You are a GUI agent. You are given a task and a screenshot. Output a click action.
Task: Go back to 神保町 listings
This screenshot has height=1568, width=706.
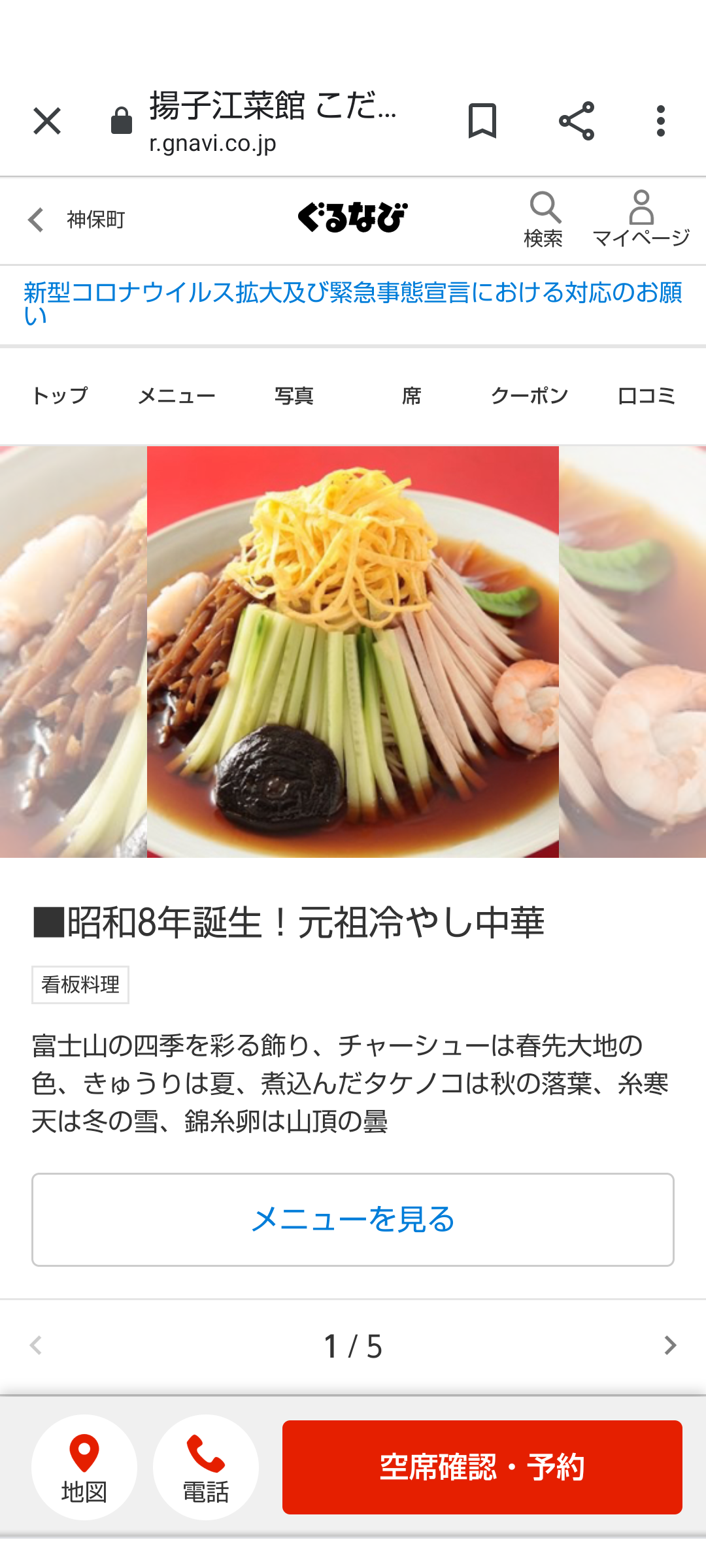[75, 220]
